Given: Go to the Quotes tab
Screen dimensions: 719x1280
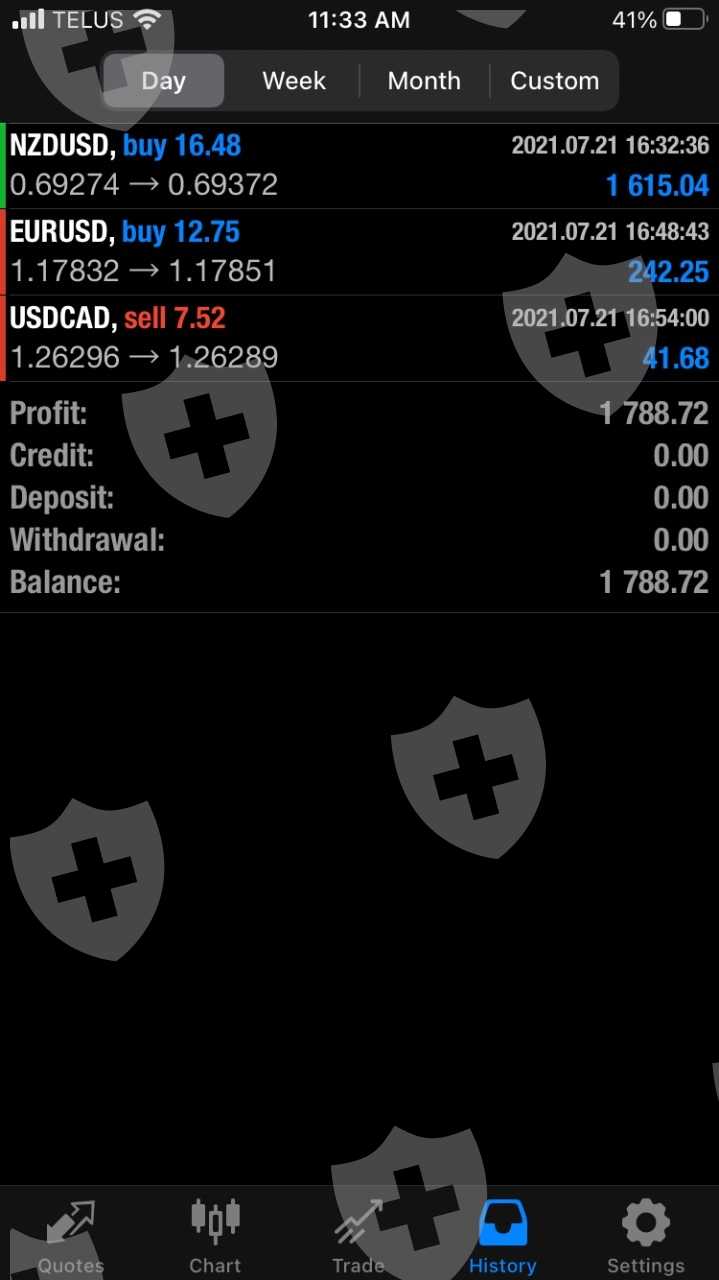Looking at the screenshot, I should click(71, 1237).
